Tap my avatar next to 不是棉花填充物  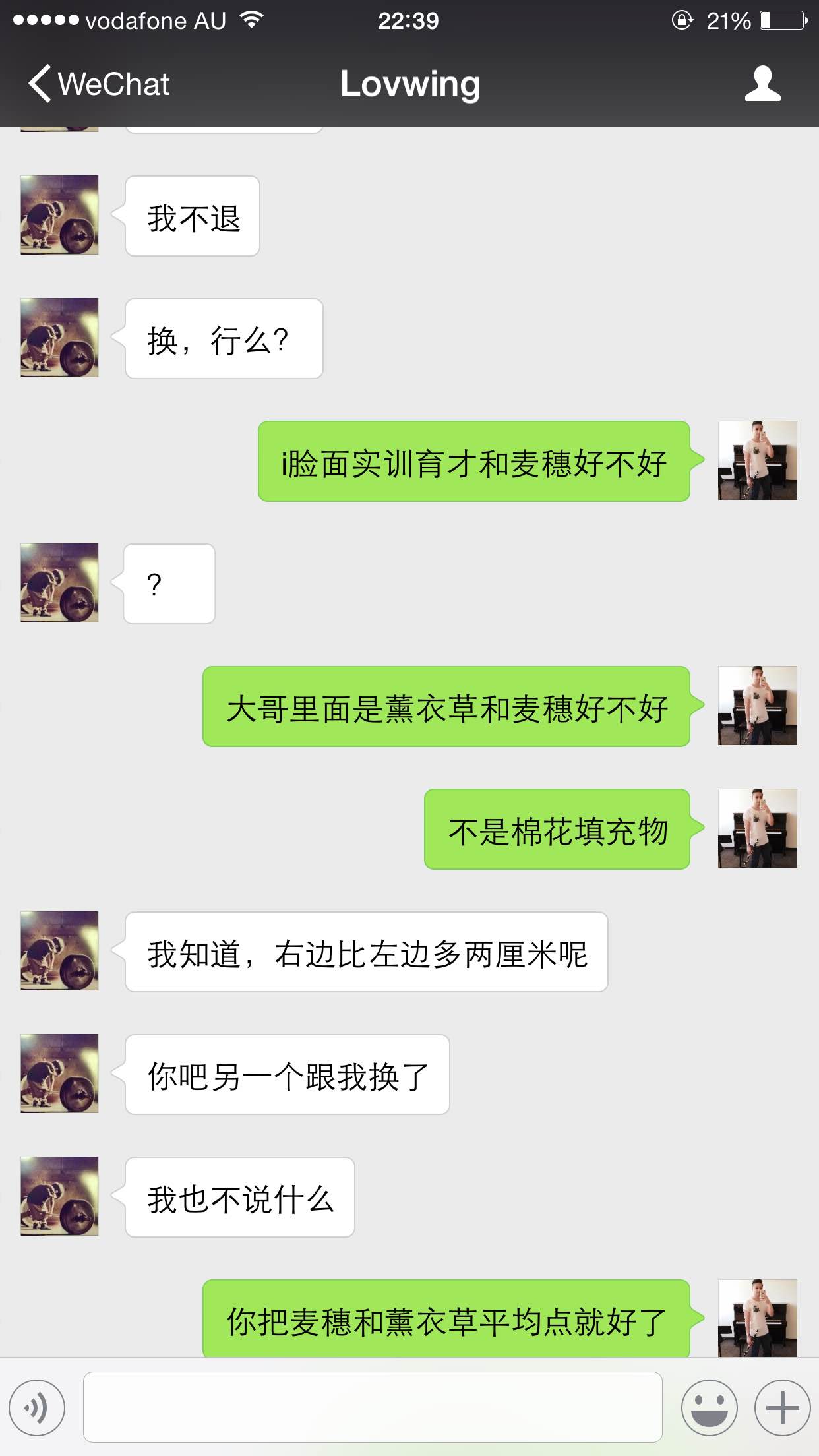(x=757, y=828)
